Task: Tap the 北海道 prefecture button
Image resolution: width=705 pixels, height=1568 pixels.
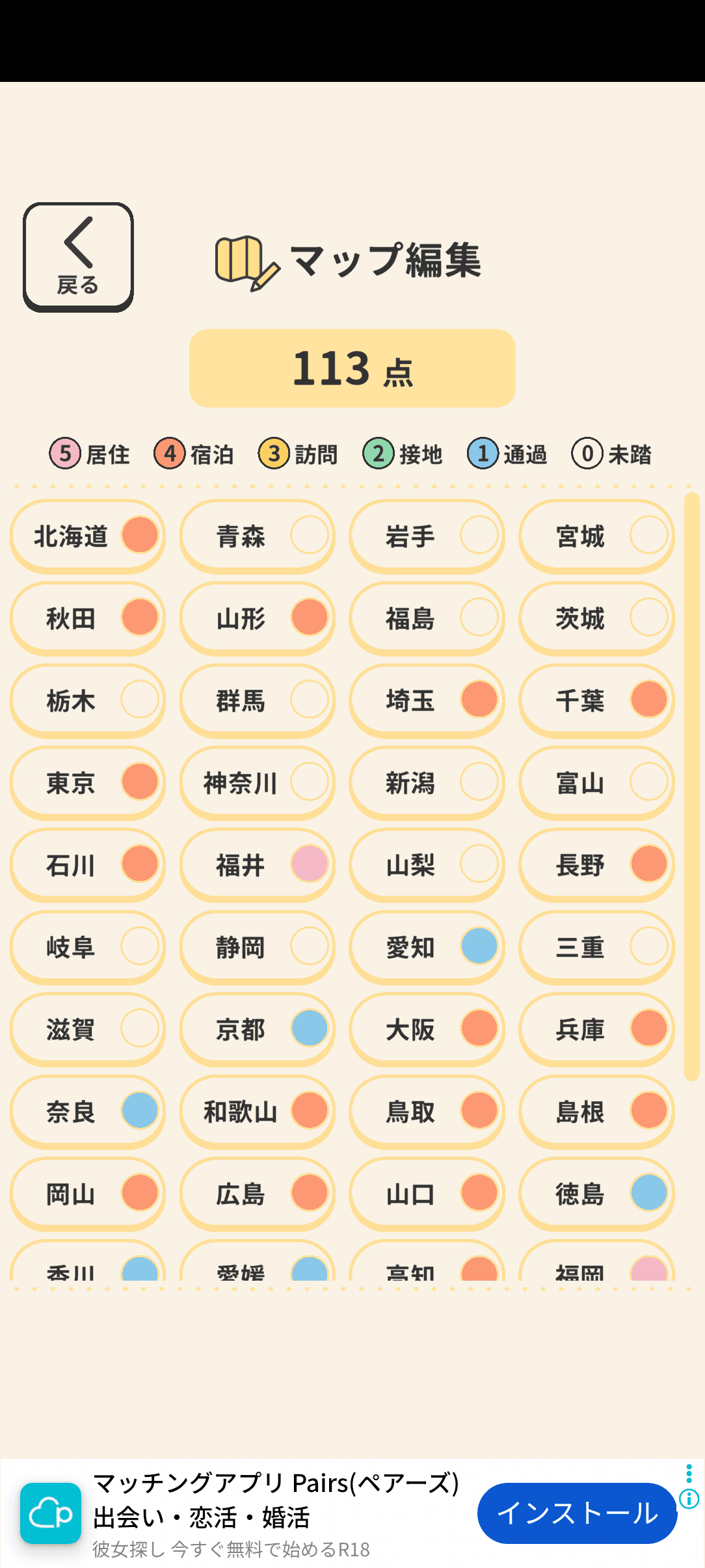Action: [88, 536]
